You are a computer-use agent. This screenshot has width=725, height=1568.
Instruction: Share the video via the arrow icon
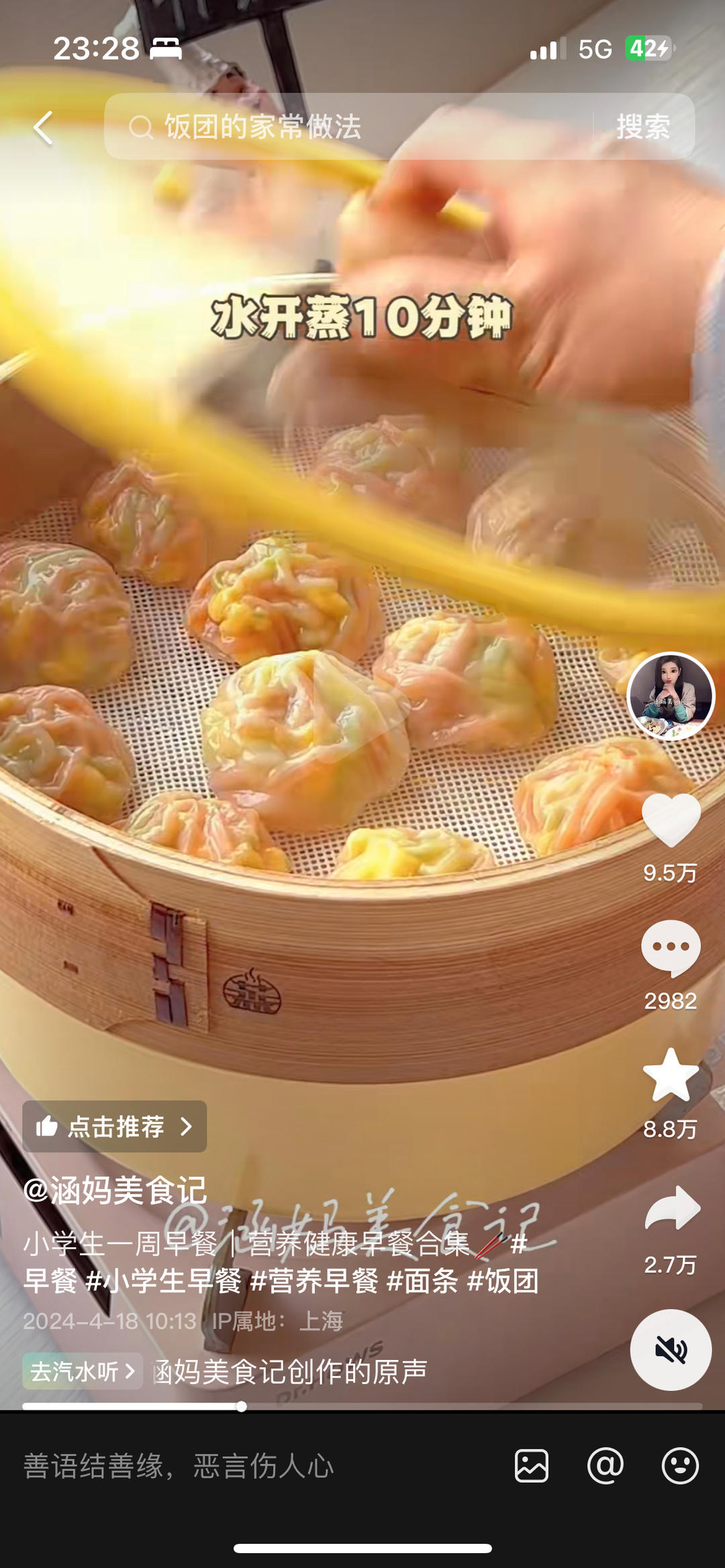[x=672, y=1208]
